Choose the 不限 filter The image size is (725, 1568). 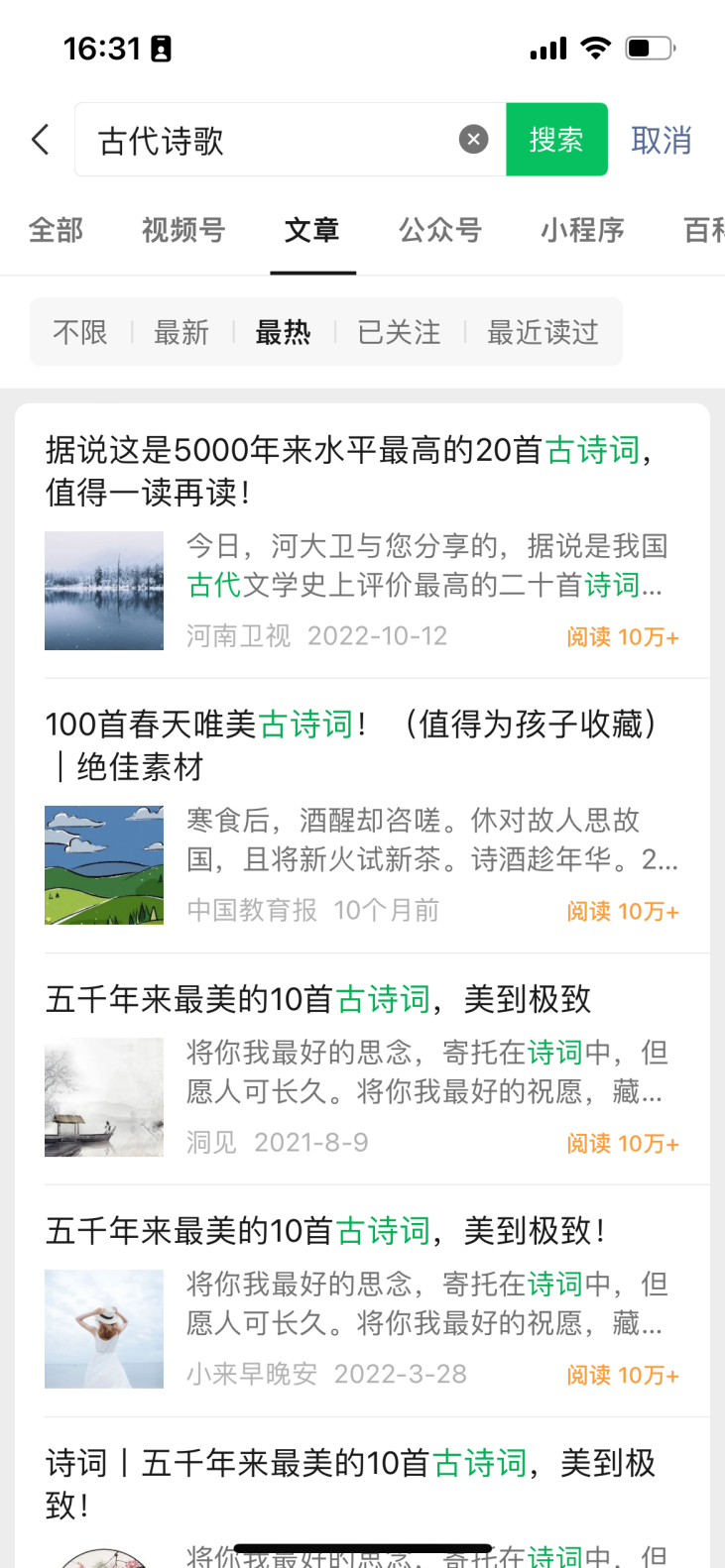80,332
